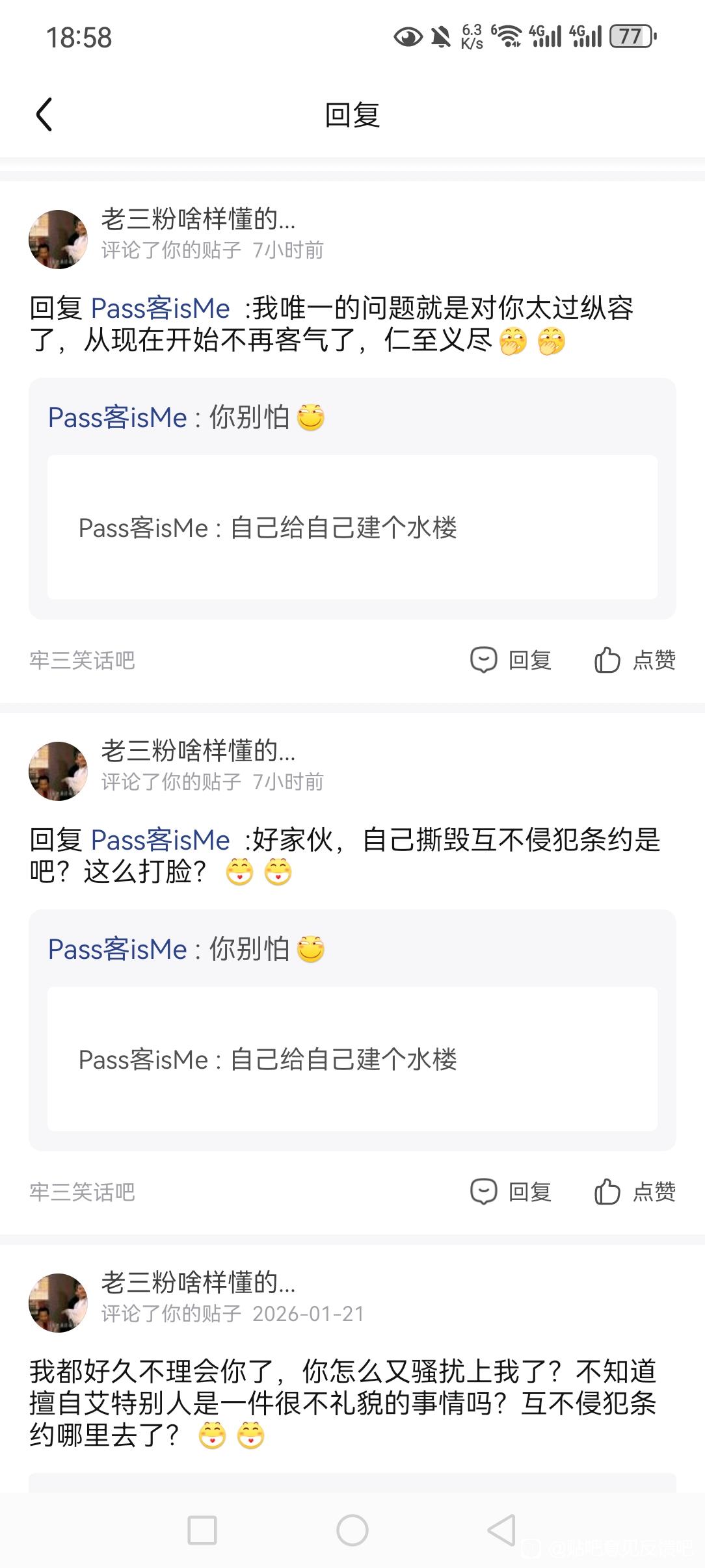This screenshot has width=705, height=1568.
Task: Open quoted 你别怕 post in the 仁至义尽 comment
Action: 187,417
